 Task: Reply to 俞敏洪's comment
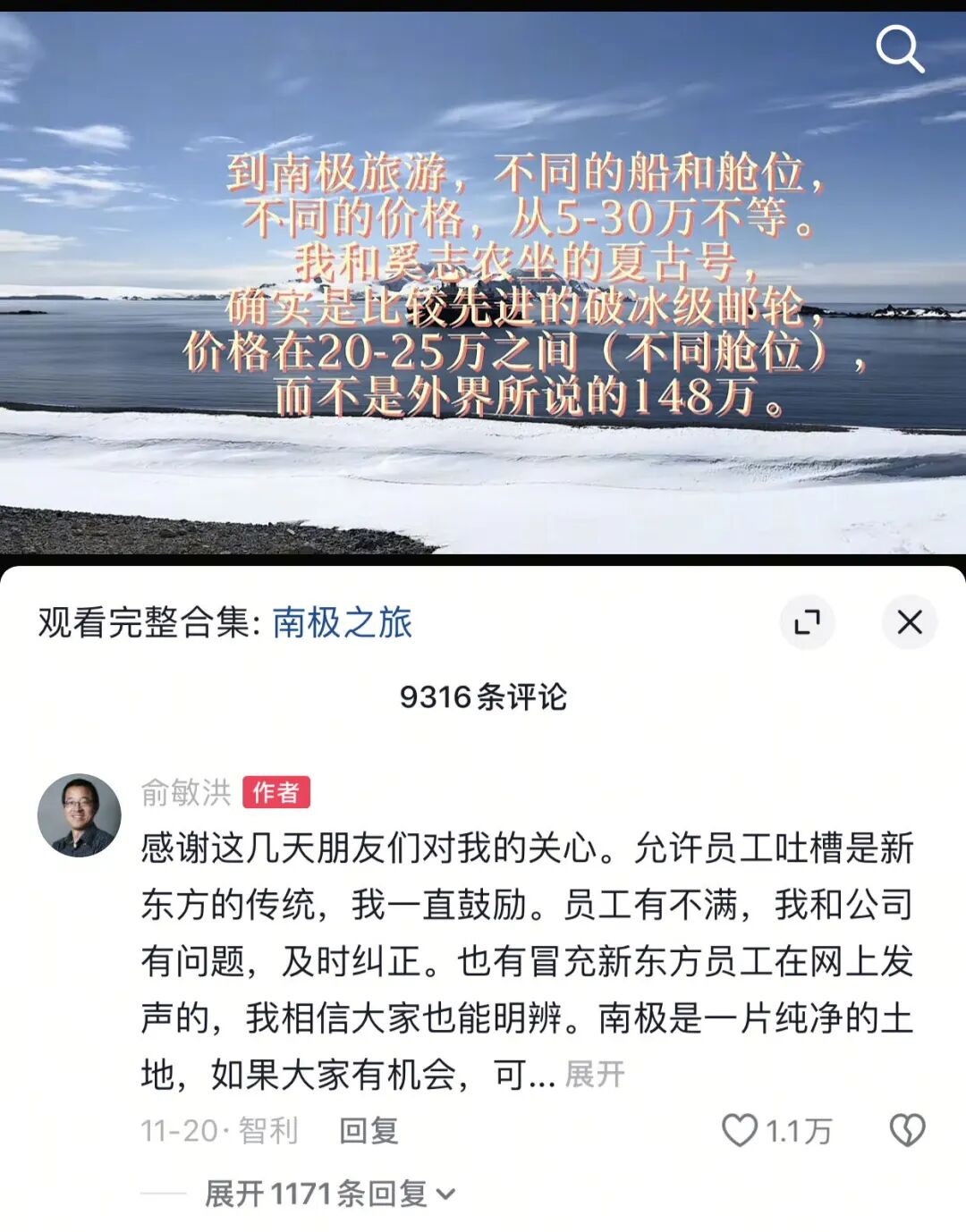[x=369, y=1131]
